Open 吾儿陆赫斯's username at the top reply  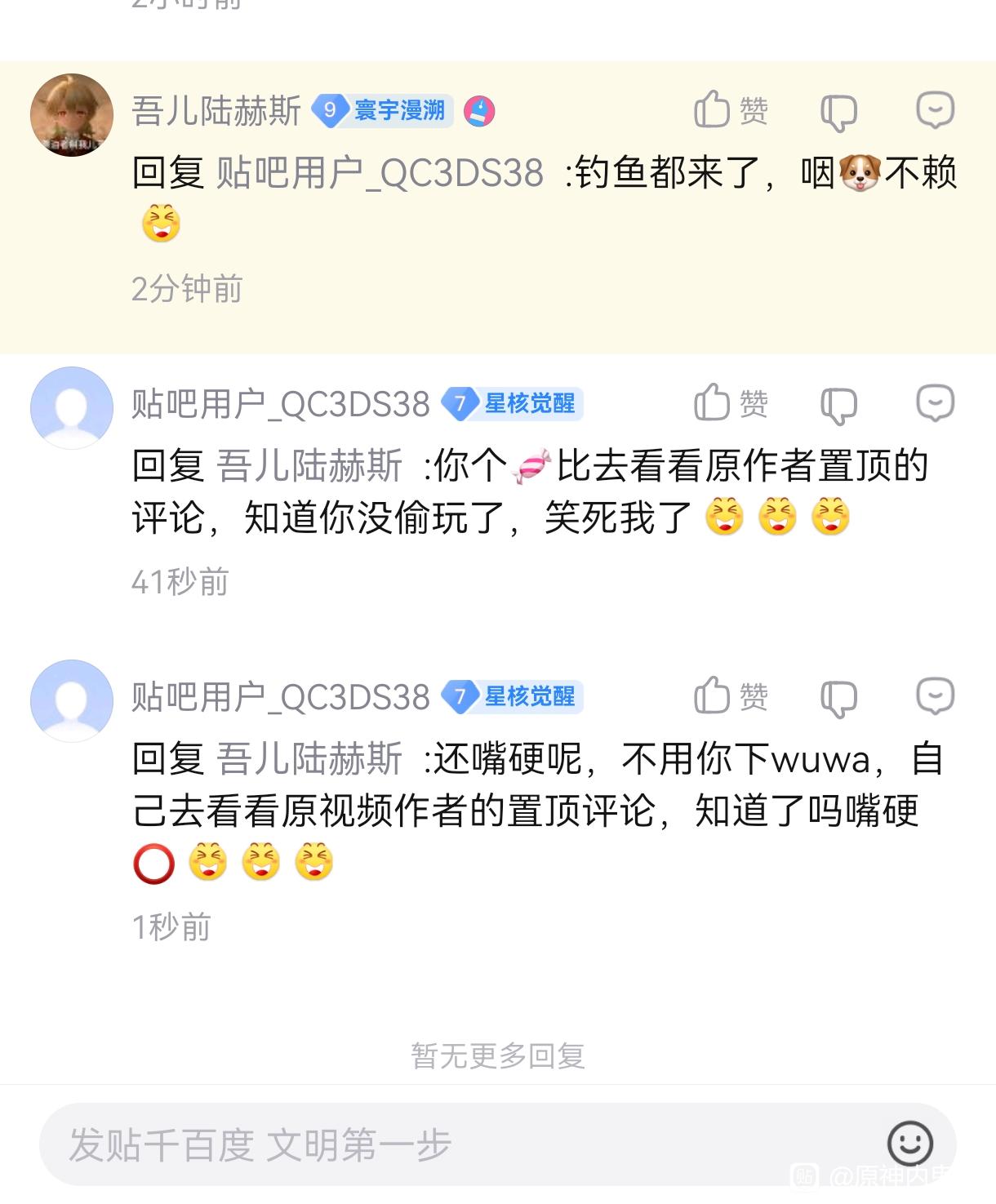tap(217, 111)
